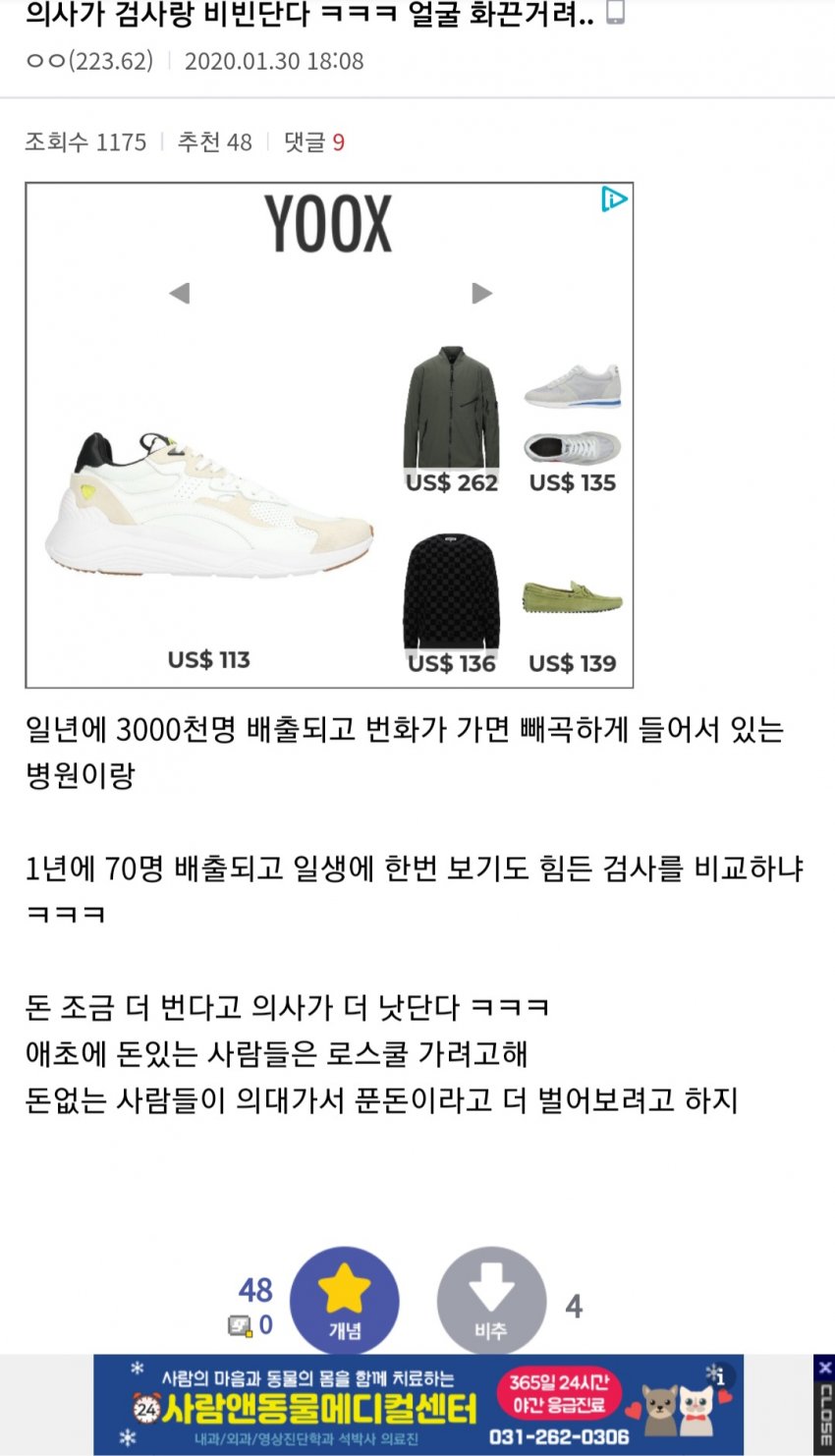Show previous items in the YOOX ad

click(179, 293)
